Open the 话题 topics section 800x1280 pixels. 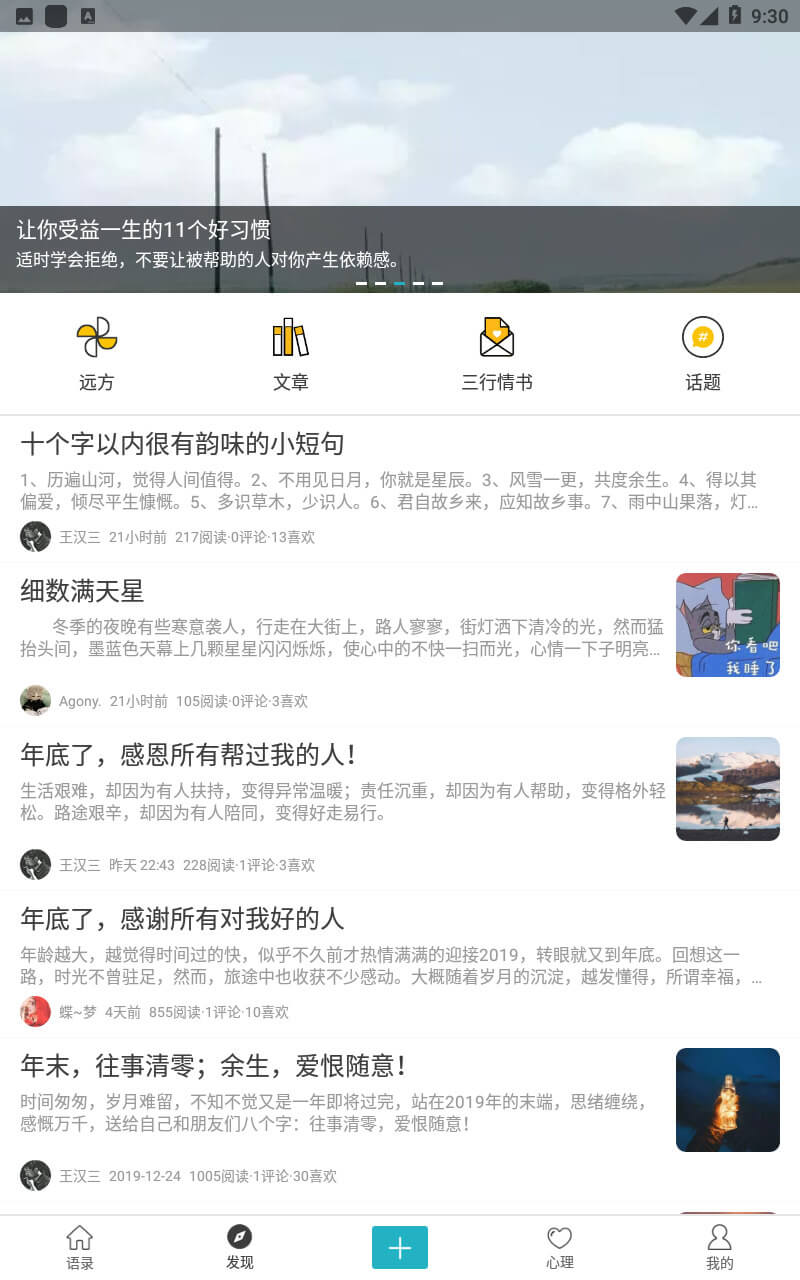[x=703, y=354]
